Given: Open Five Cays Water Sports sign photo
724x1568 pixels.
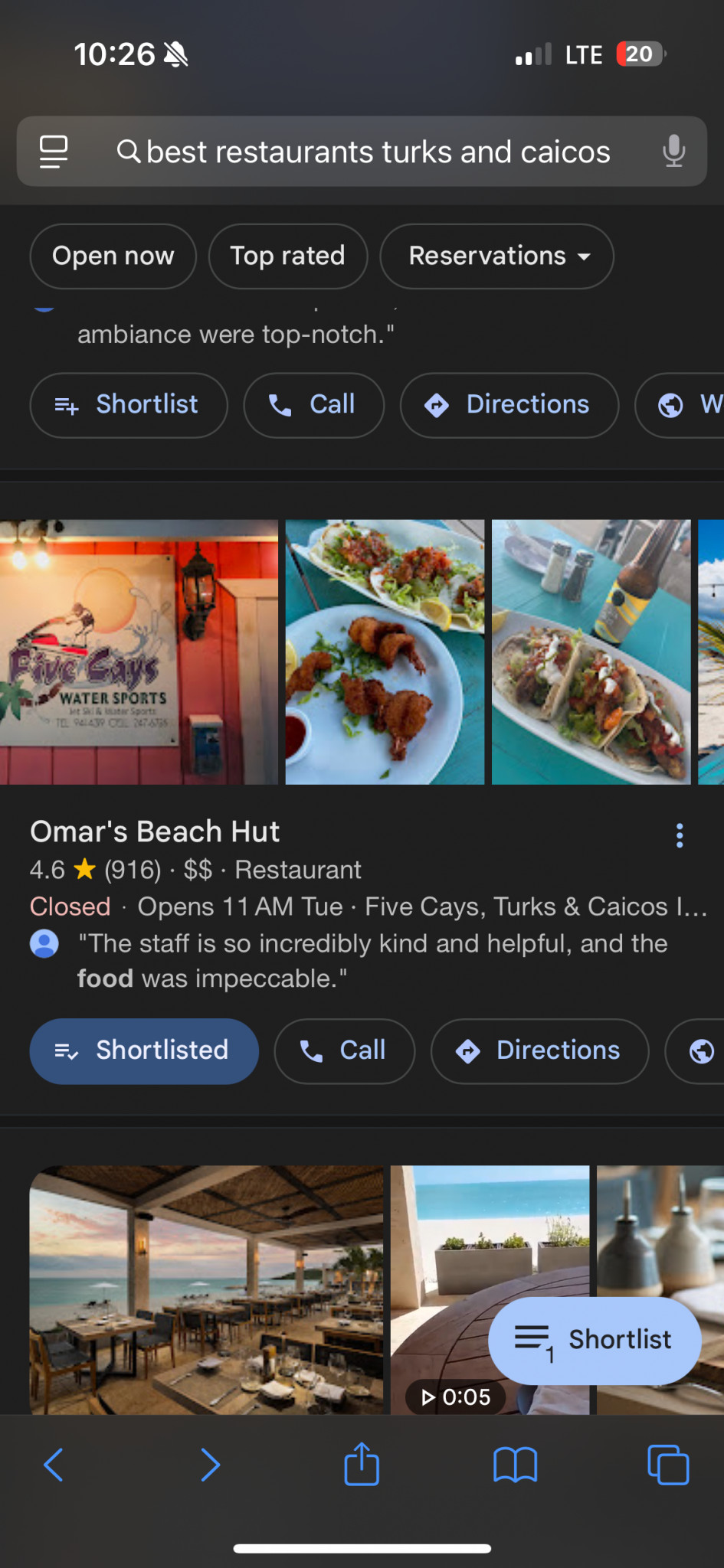Looking at the screenshot, I should (x=139, y=652).
